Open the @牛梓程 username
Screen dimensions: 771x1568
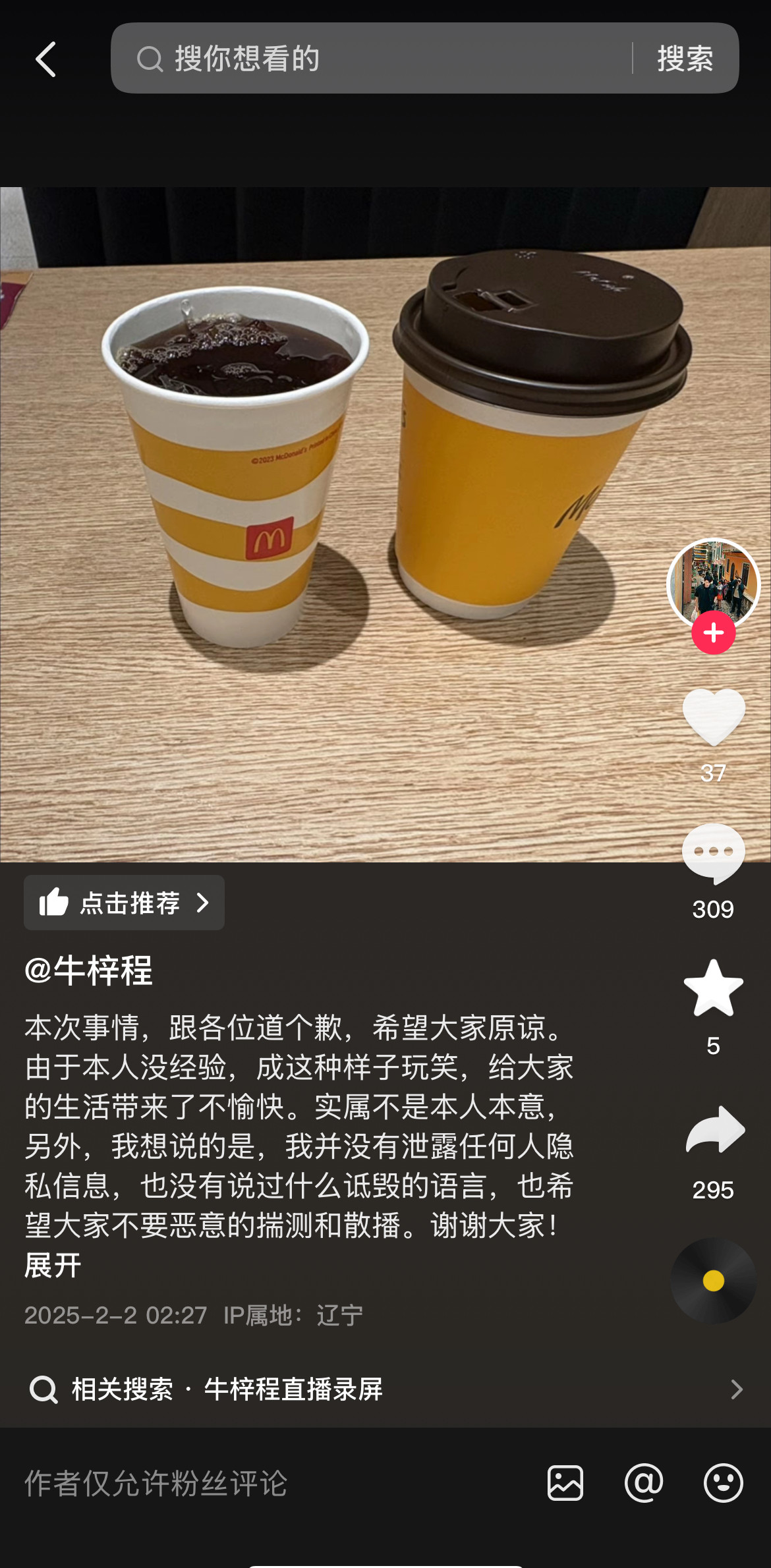pyautogui.click(x=88, y=970)
